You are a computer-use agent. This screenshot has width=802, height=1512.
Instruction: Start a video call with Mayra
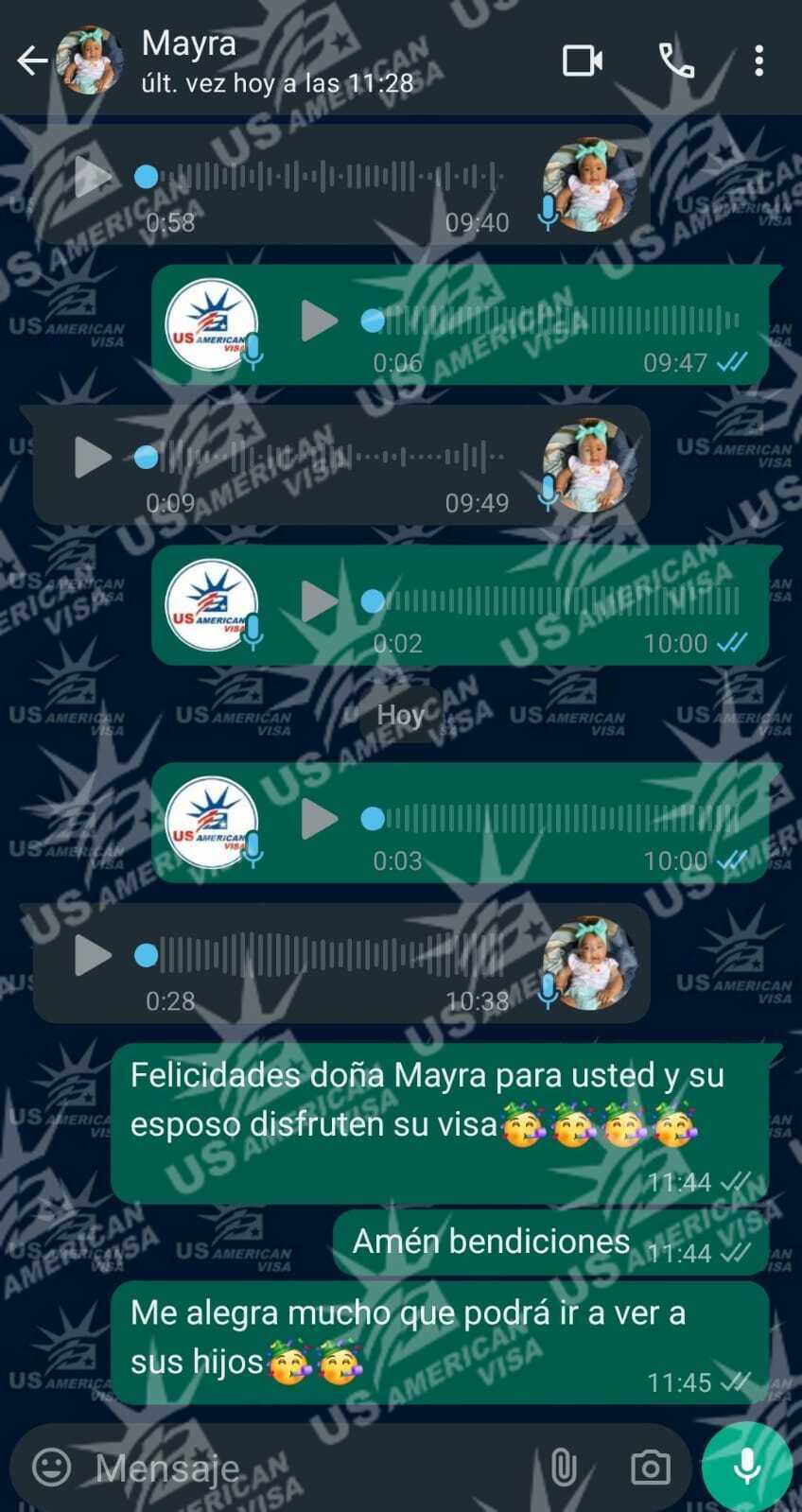[x=582, y=61]
